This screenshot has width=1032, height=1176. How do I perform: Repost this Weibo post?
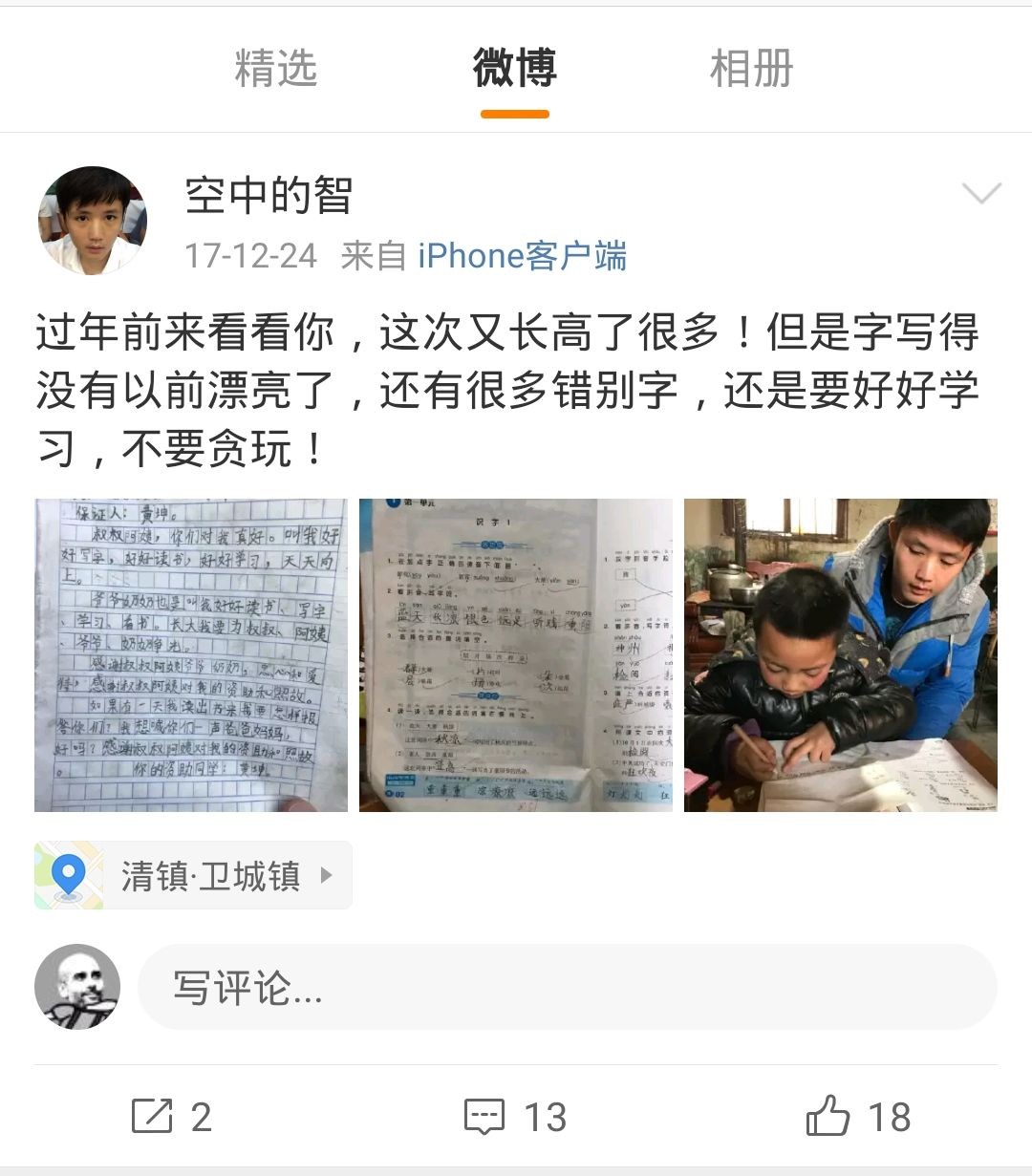tap(172, 1117)
